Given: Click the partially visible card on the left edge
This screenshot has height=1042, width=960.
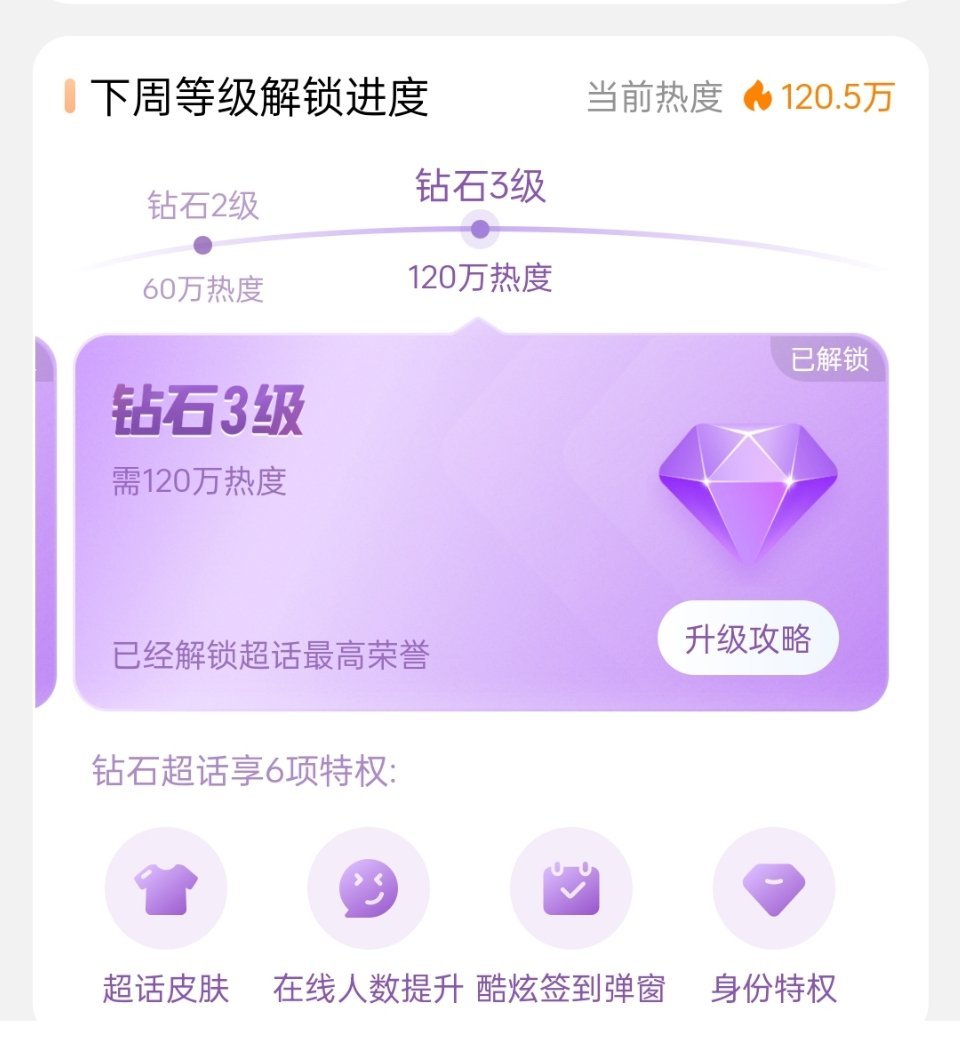Looking at the screenshot, I should [47, 520].
